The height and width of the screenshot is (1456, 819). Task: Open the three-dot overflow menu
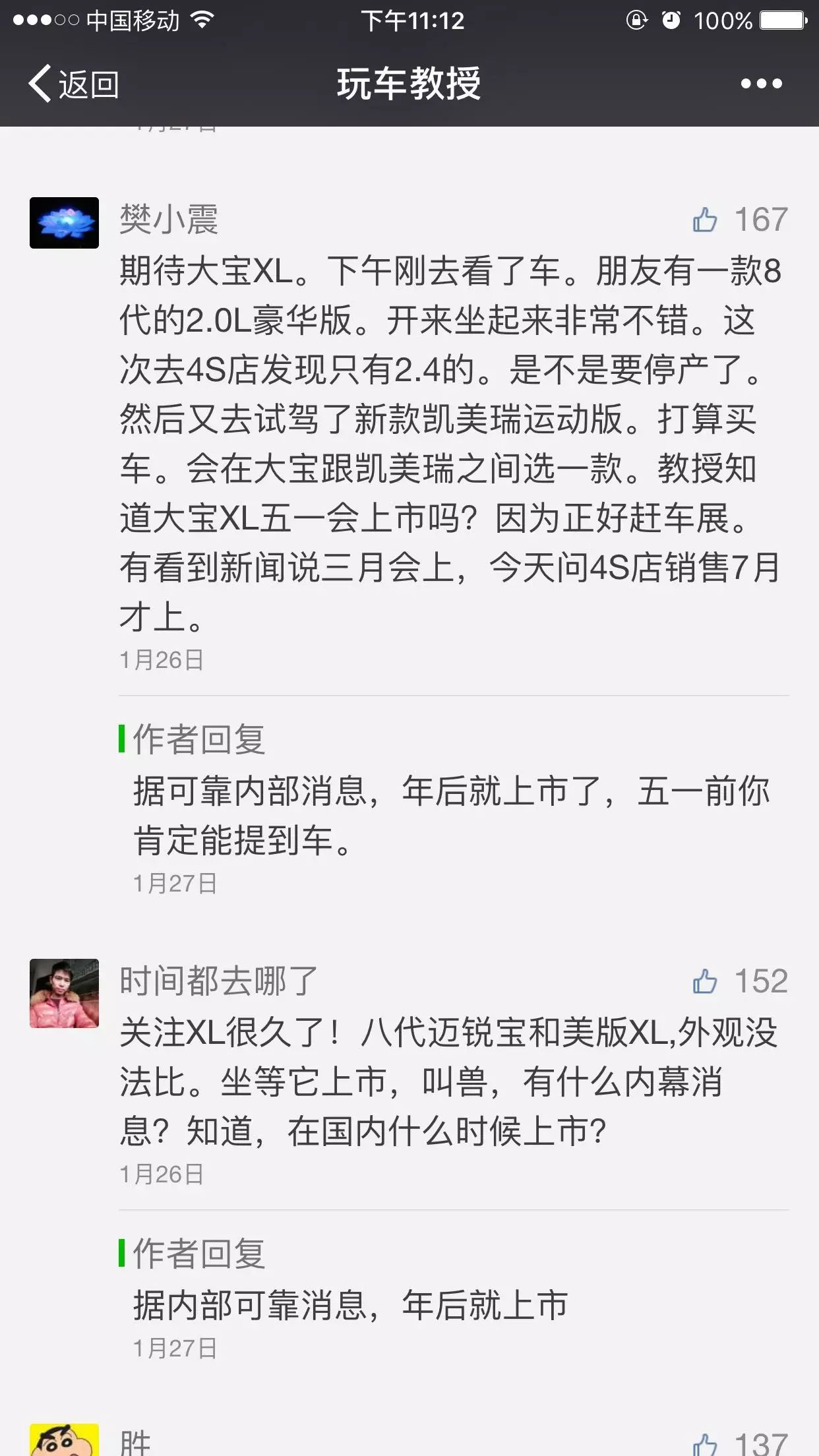coord(761,84)
